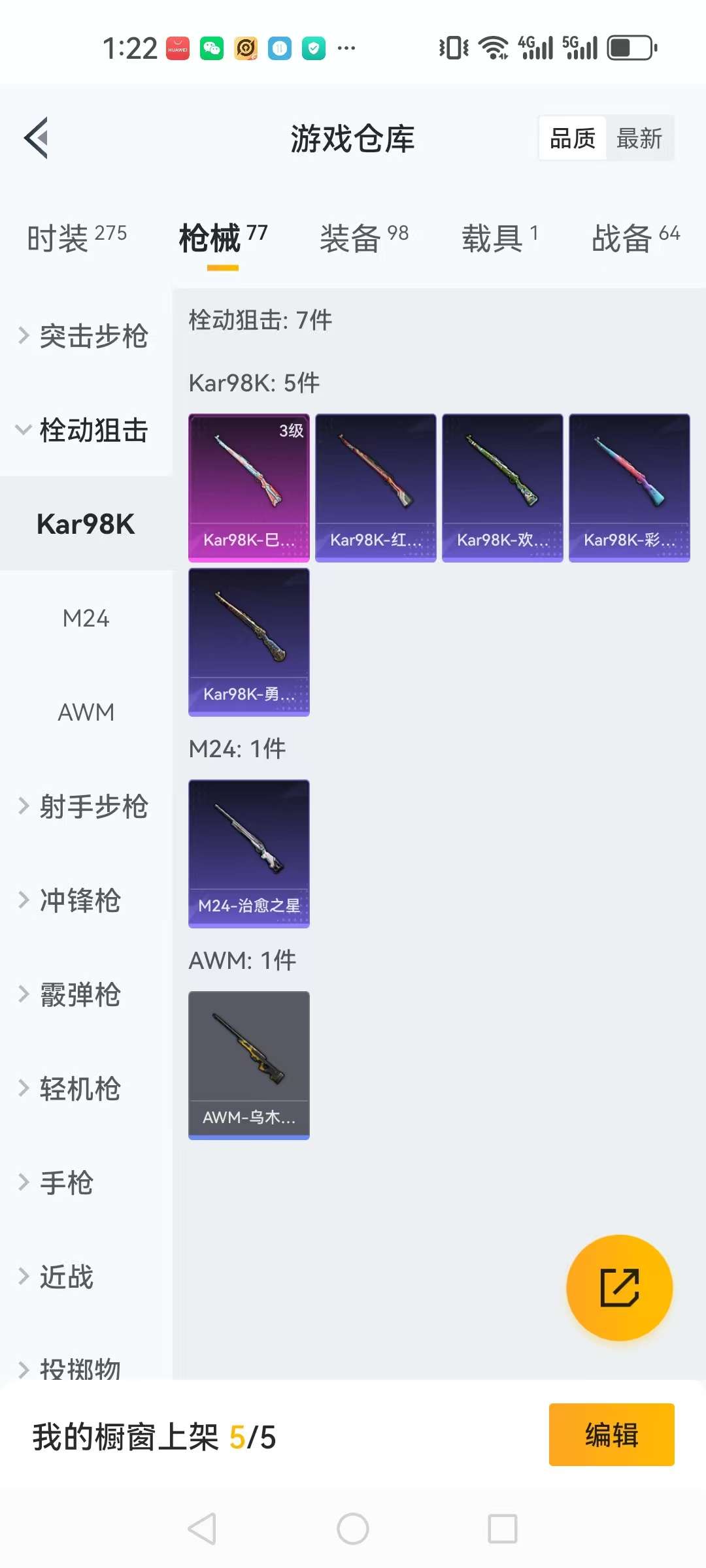This screenshot has height=1568, width=706.
Task: Tap the 编辑 button
Action: 611,1435
